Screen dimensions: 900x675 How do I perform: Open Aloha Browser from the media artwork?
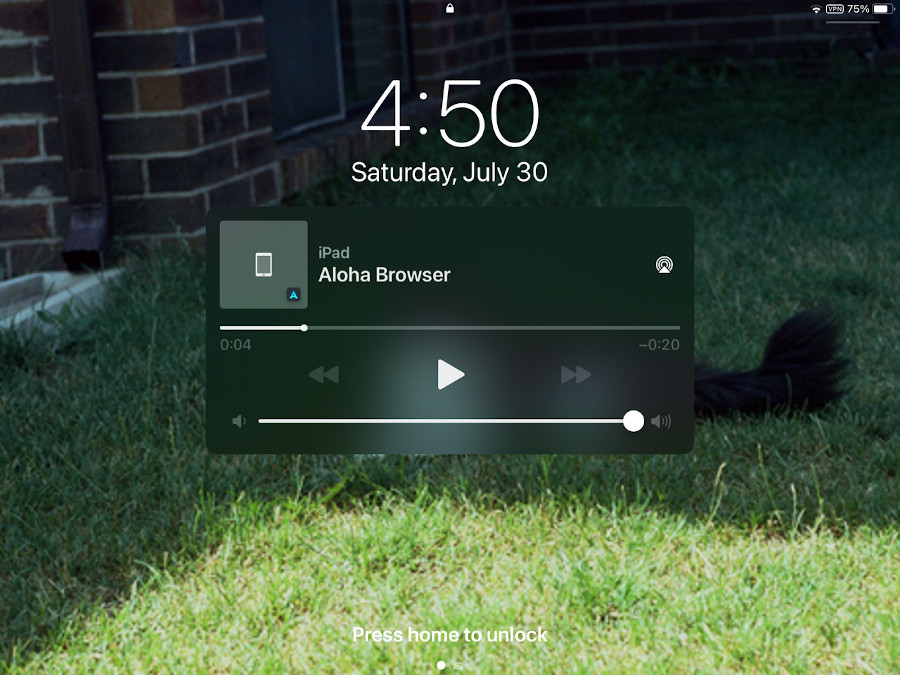263,265
